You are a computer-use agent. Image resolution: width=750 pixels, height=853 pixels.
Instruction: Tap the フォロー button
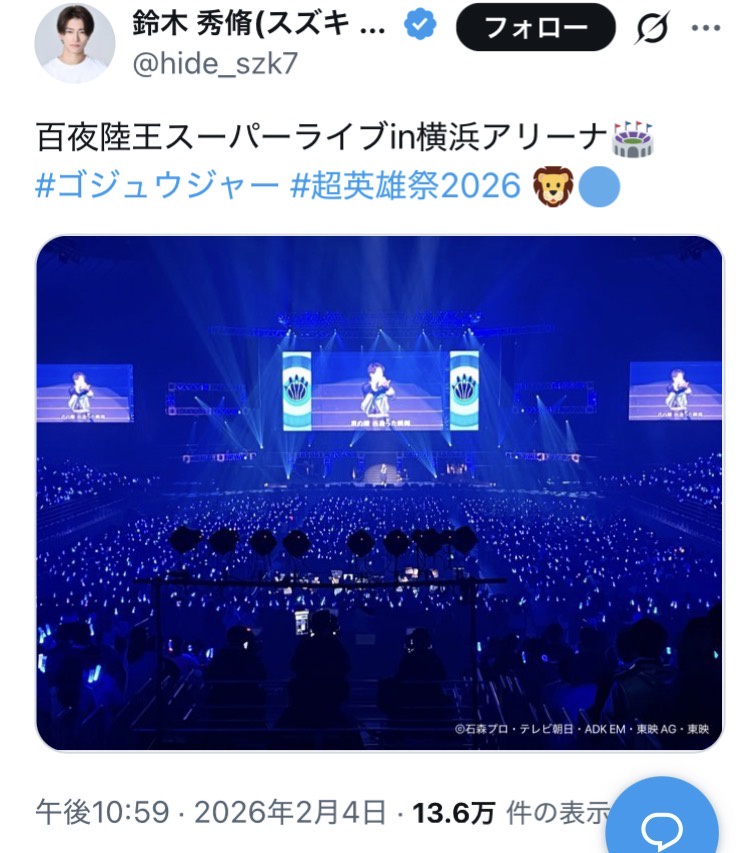coord(535,27)
